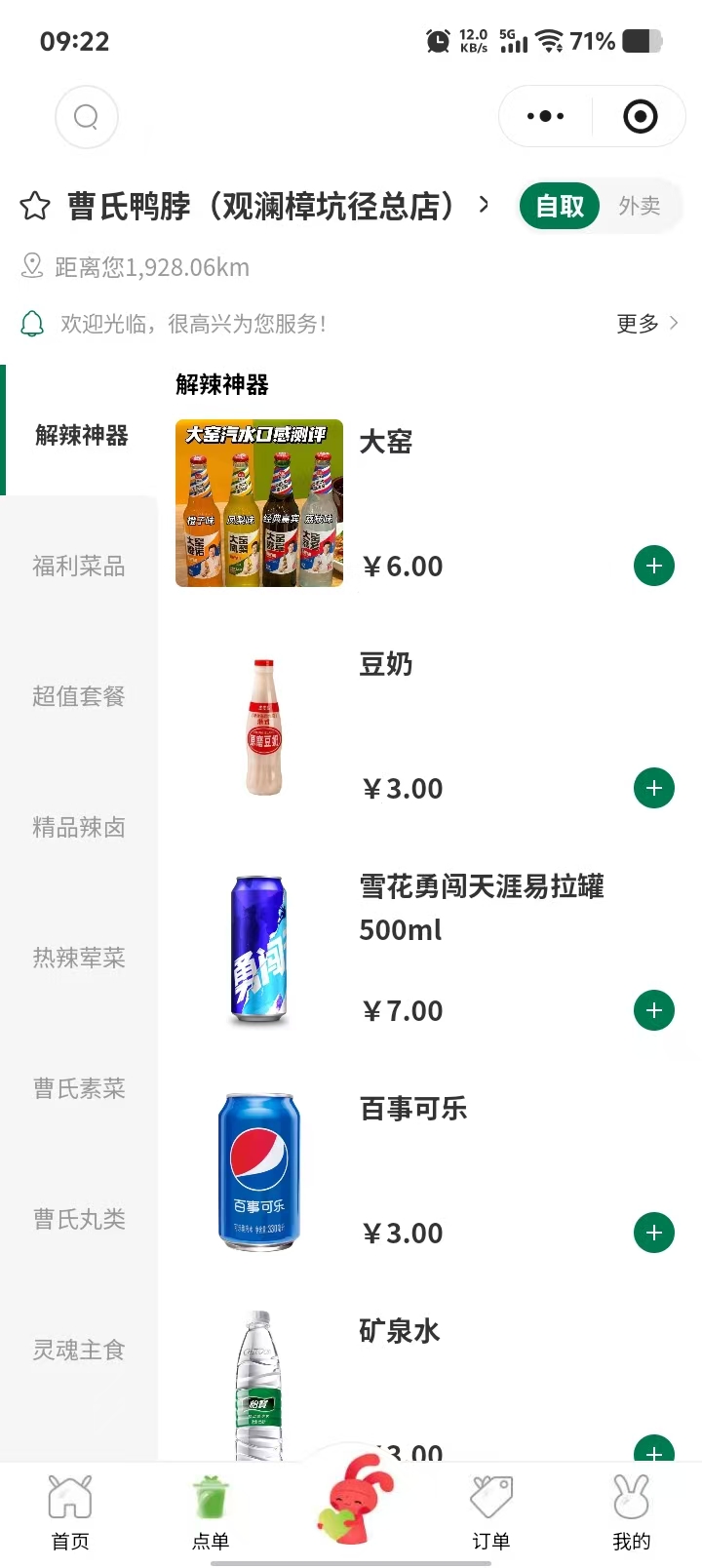View 更多 announcements

pyautogui.click(x=646, y=323)
